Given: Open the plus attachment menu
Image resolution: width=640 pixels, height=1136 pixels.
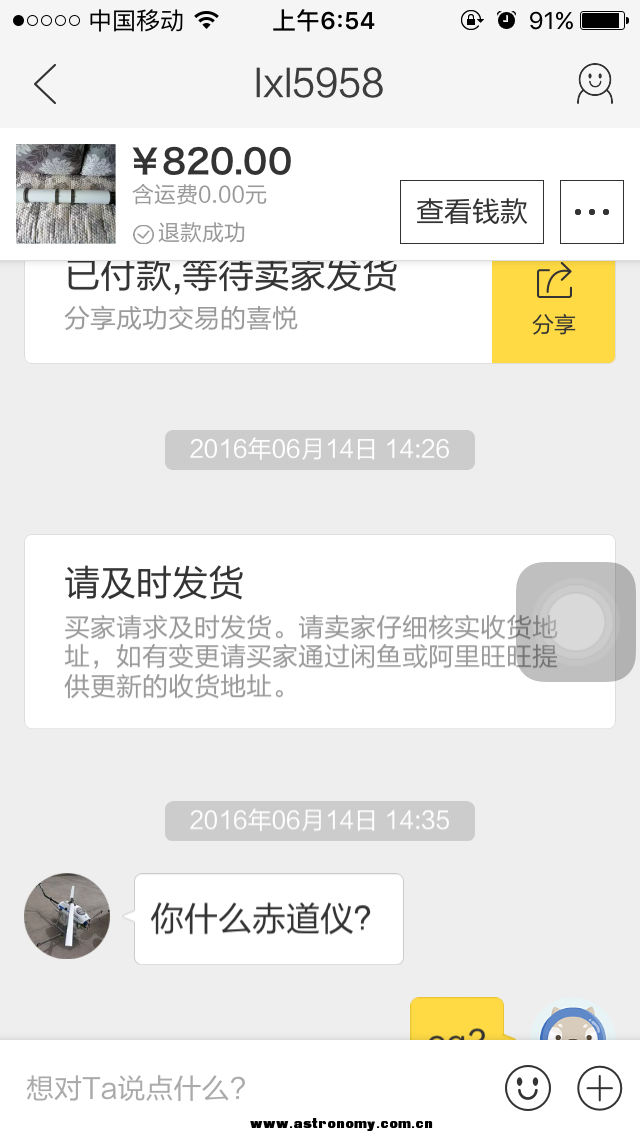Looking at the screenshot, I should [600, 1087].
